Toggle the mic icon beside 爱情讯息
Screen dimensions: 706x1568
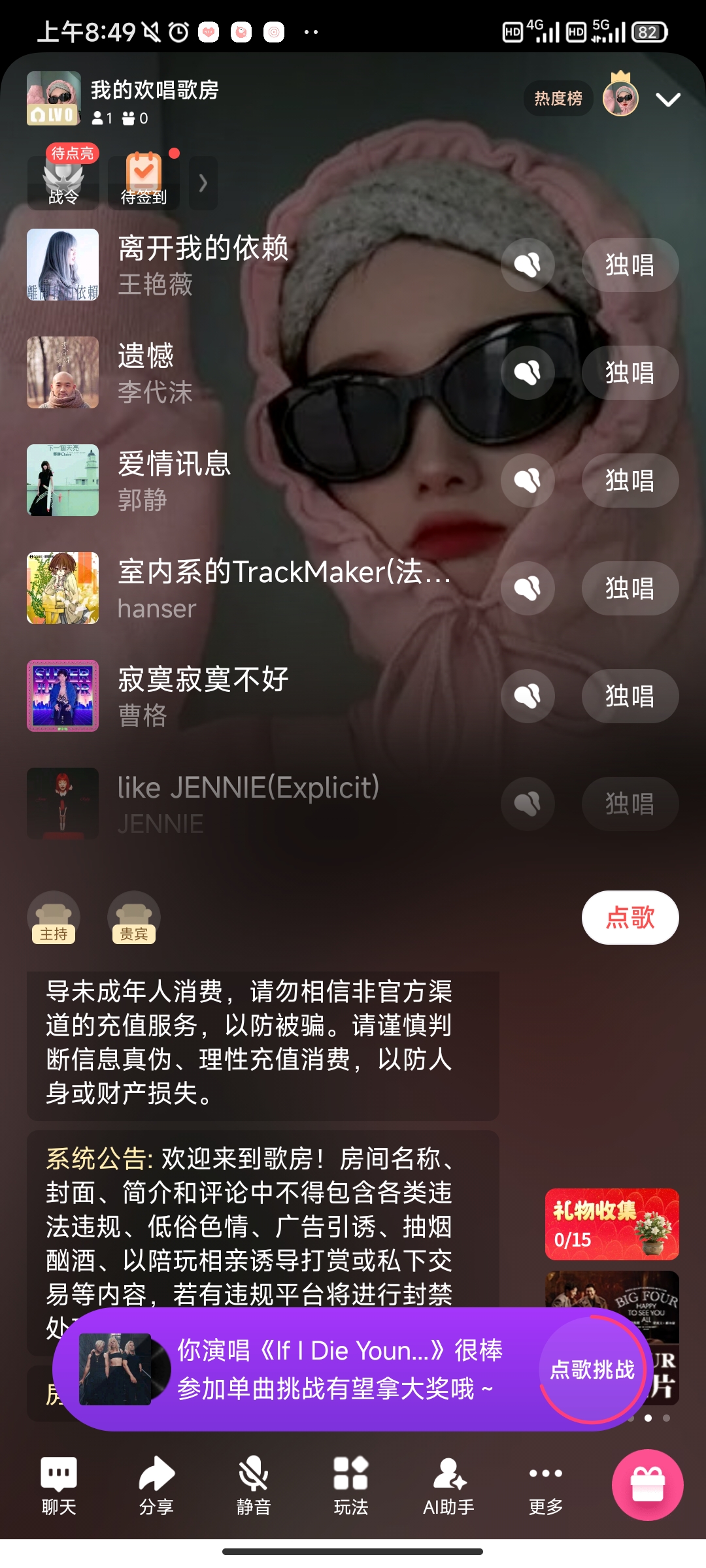pos(528,480)
